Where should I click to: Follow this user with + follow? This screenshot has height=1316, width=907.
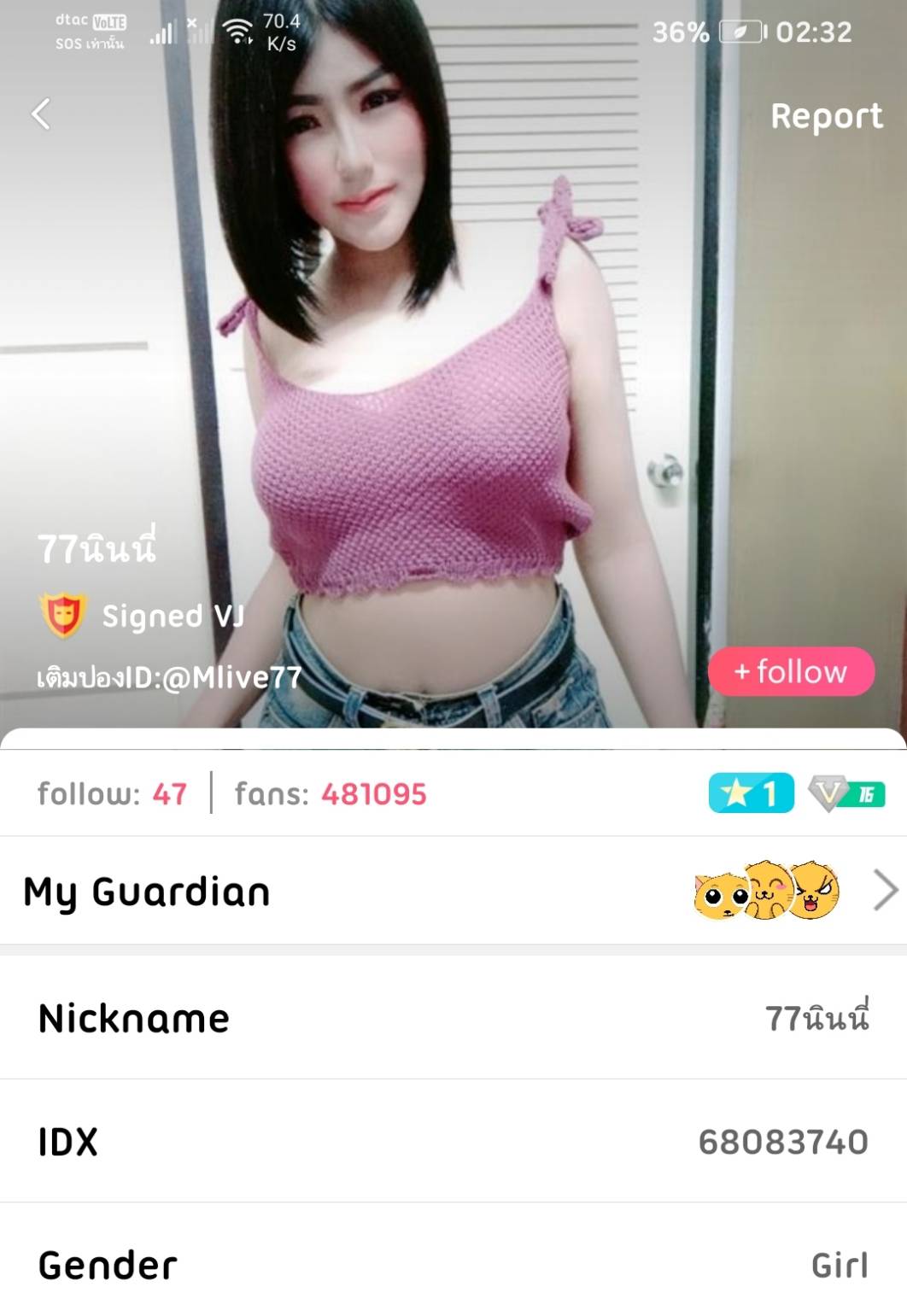click(x=791, y=672)
